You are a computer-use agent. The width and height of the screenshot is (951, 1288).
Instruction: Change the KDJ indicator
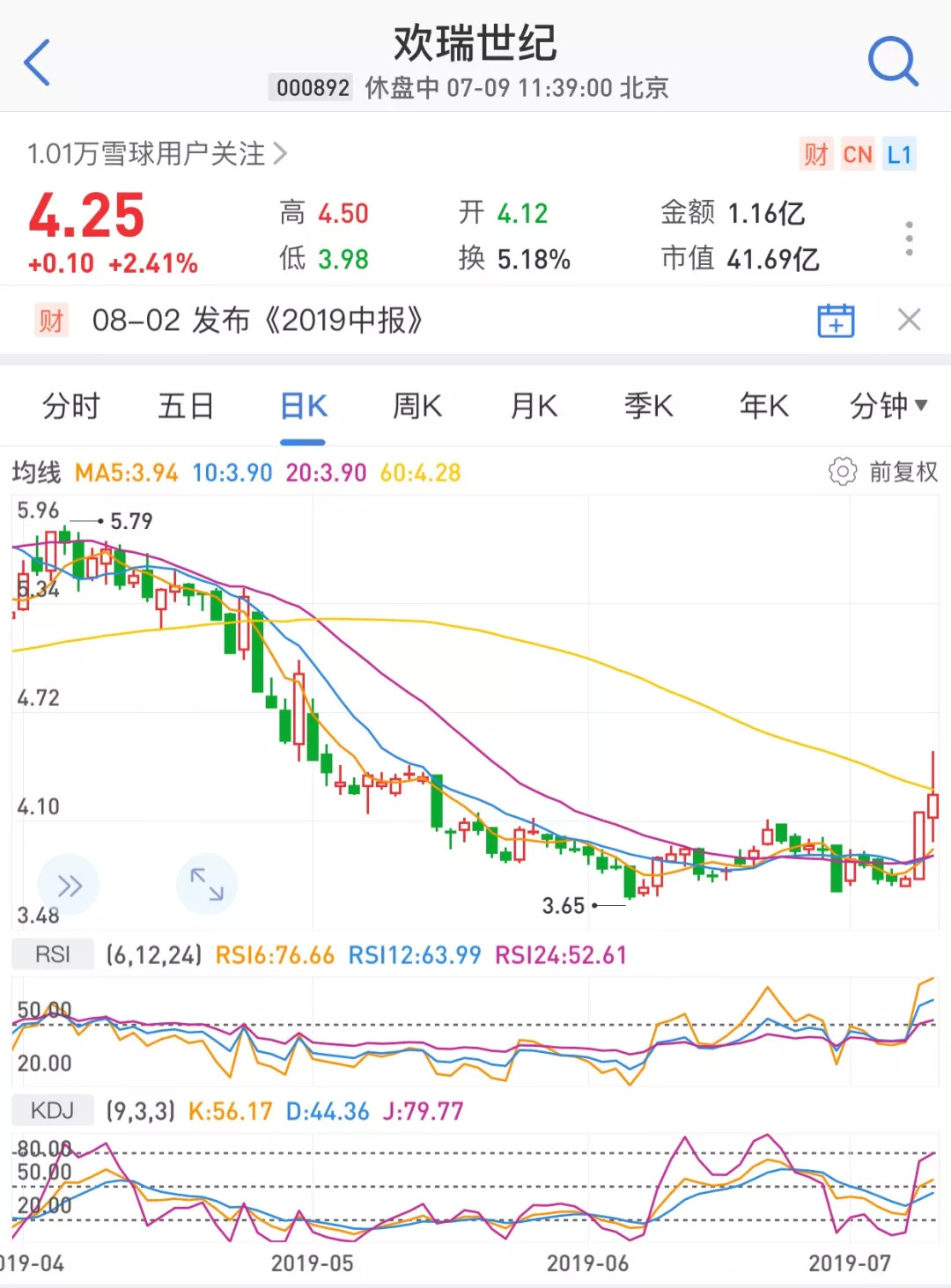53,1111
